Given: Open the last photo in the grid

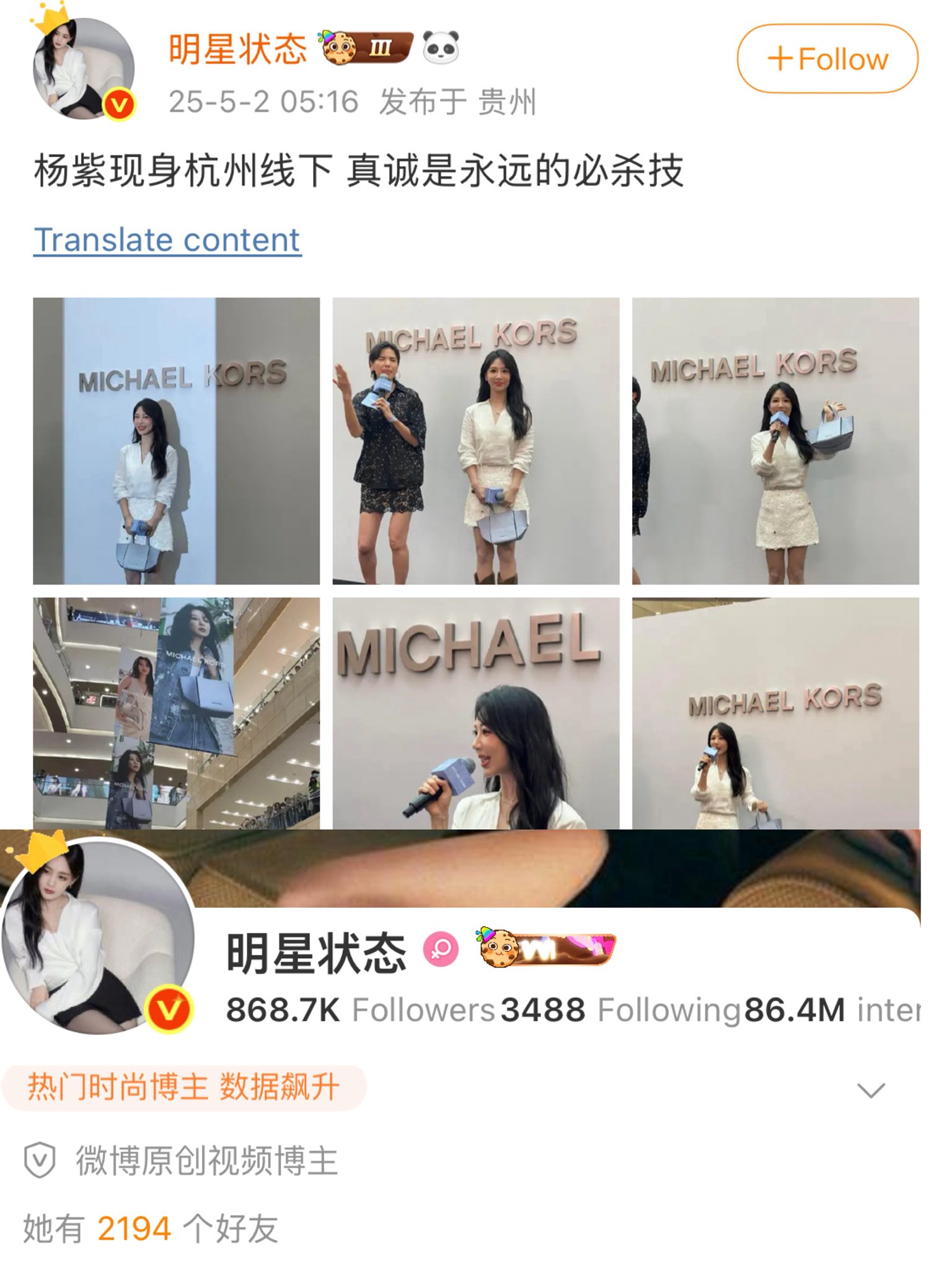Looking at the screenshot, I should [775, 713].
